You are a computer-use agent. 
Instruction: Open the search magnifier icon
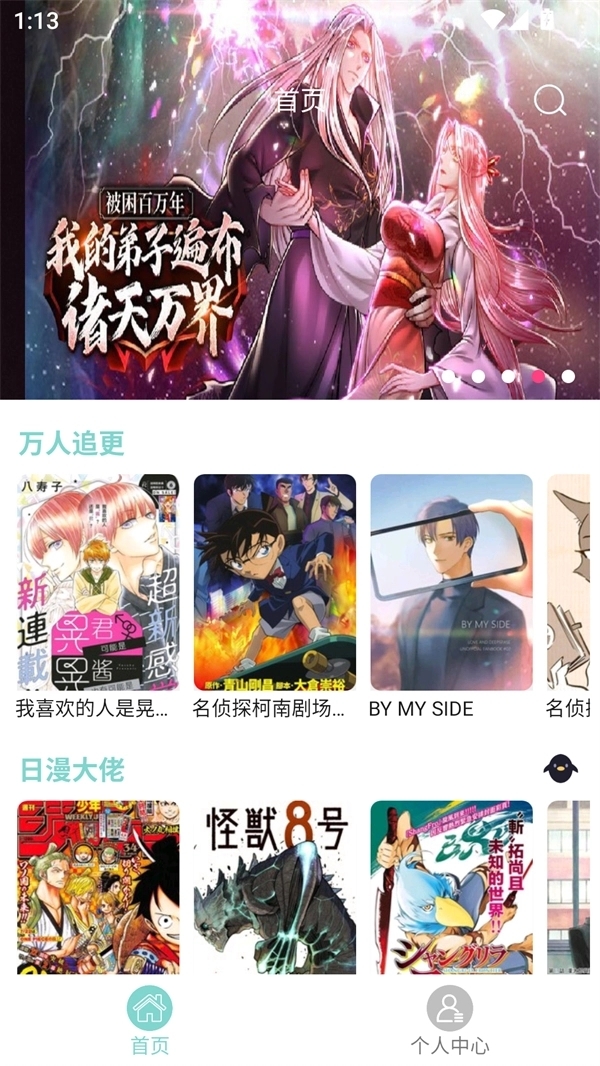pyautogui.click(x=550, y=101)
